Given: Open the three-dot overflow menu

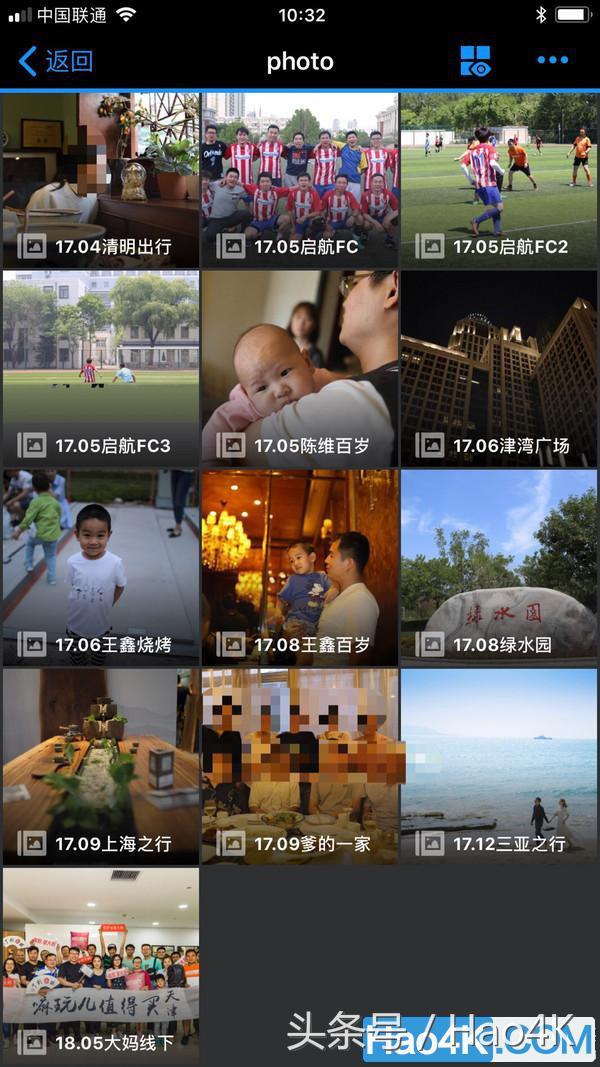Looking at the screenshot, I should click(552, 60).
